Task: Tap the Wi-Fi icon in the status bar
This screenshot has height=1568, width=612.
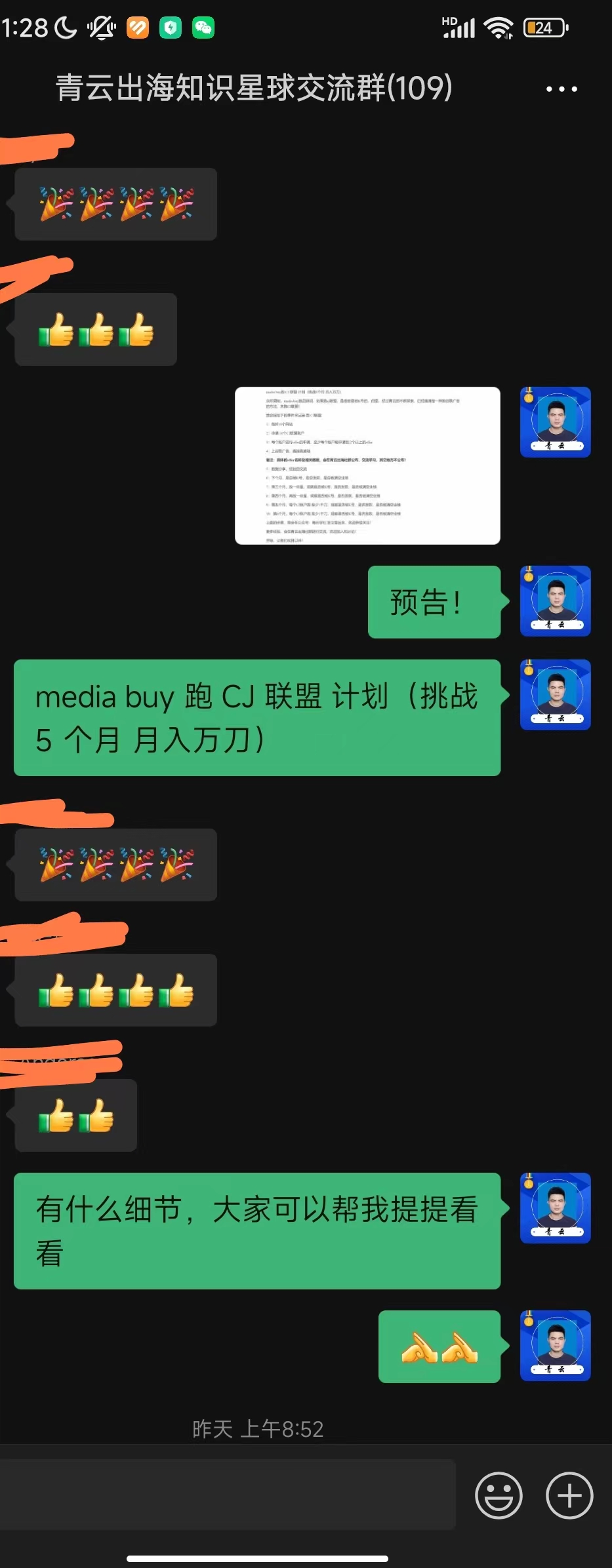Action: [497, 28]
